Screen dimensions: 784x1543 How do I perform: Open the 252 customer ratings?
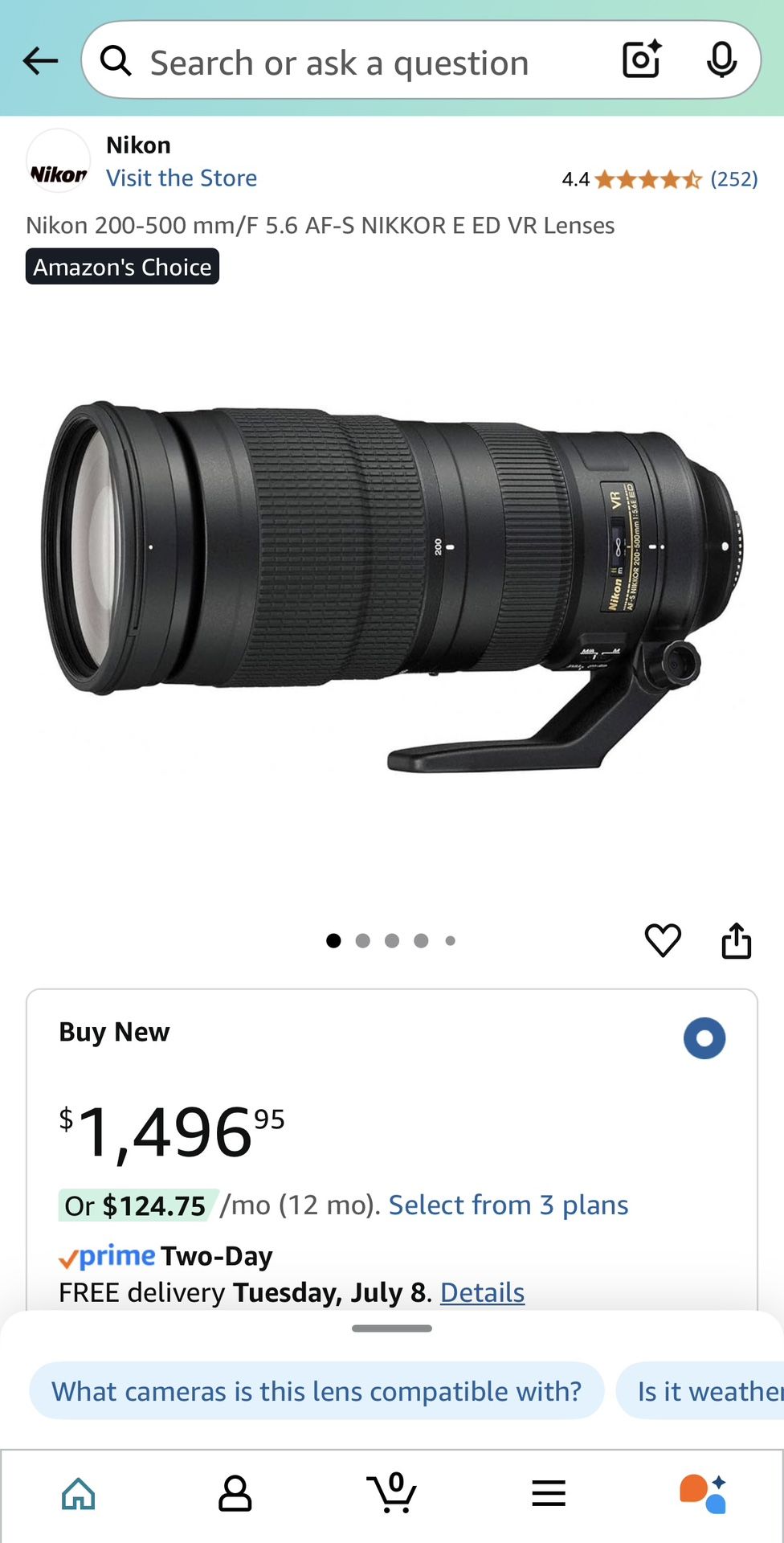733,178
